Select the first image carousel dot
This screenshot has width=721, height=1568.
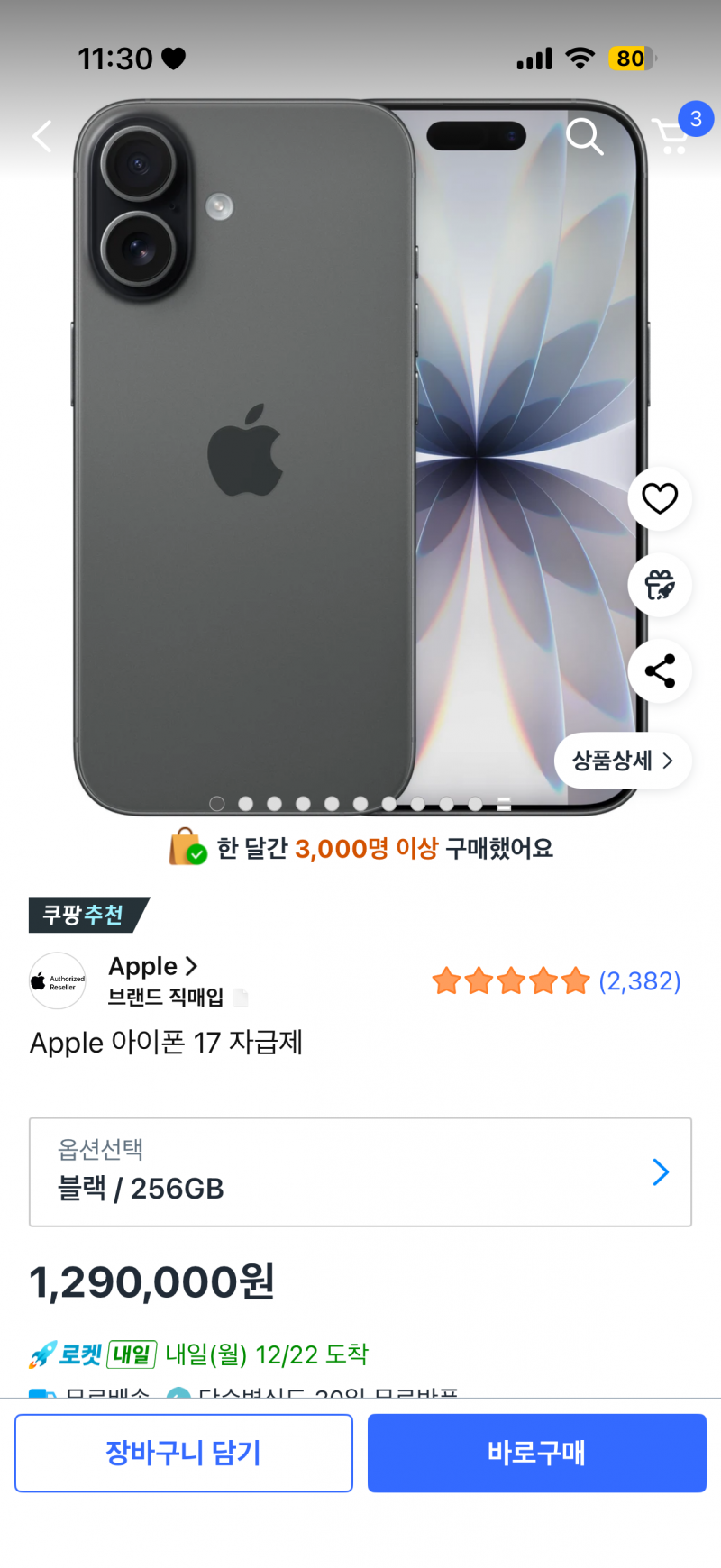point(217,803)
